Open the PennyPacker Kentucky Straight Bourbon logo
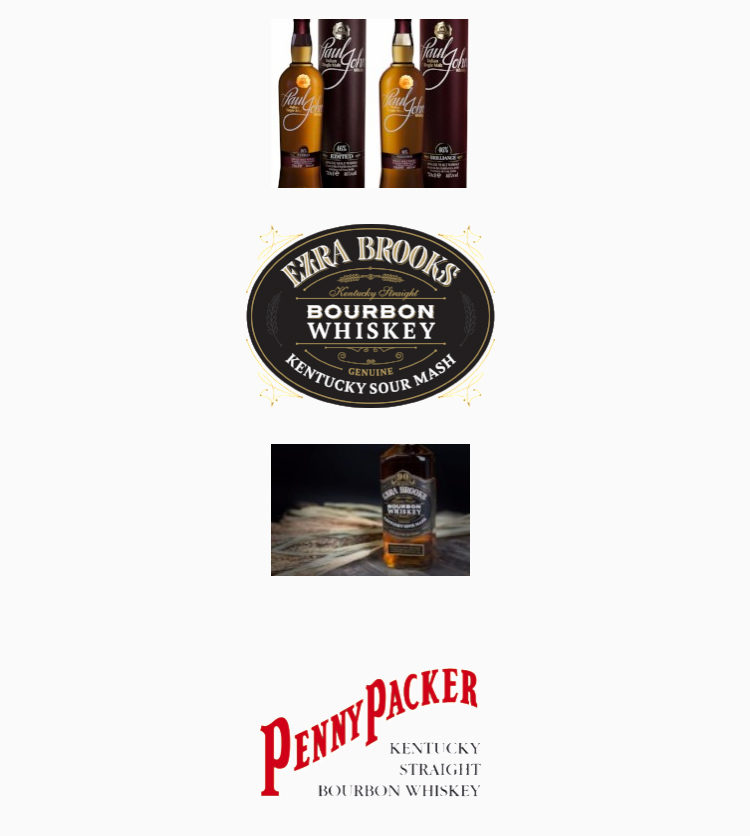This screenshot has width=750, height=836. [370, 733]
